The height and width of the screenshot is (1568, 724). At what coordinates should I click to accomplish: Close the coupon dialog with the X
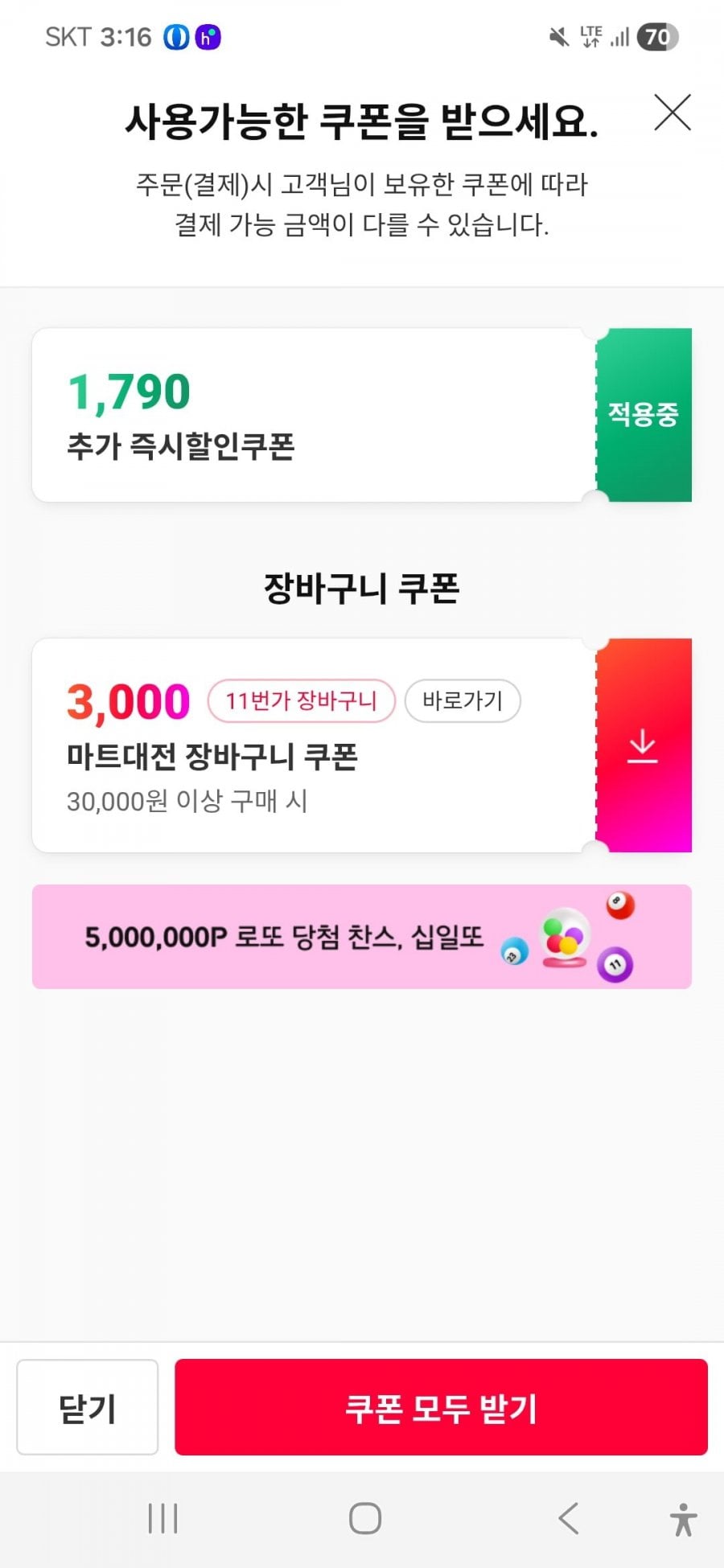click(x=673, y=113)
